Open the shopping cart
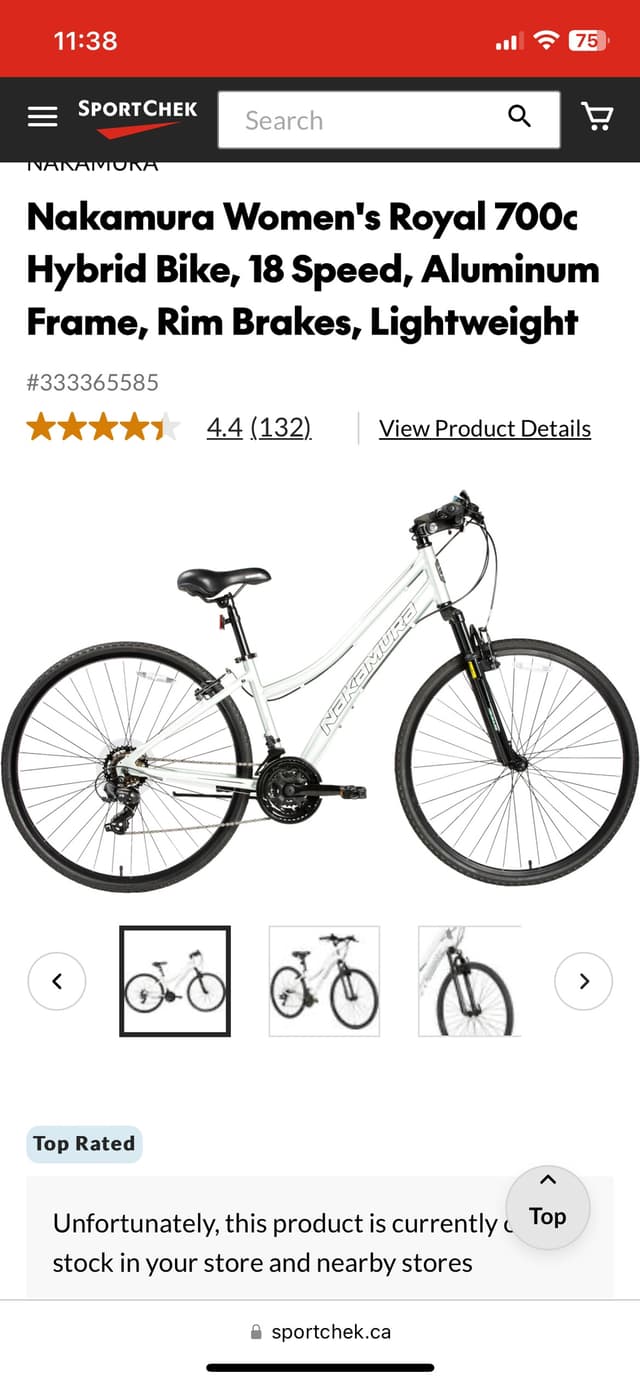The image size is (640, 1385). pyautogui.click(x=597, y=118)
